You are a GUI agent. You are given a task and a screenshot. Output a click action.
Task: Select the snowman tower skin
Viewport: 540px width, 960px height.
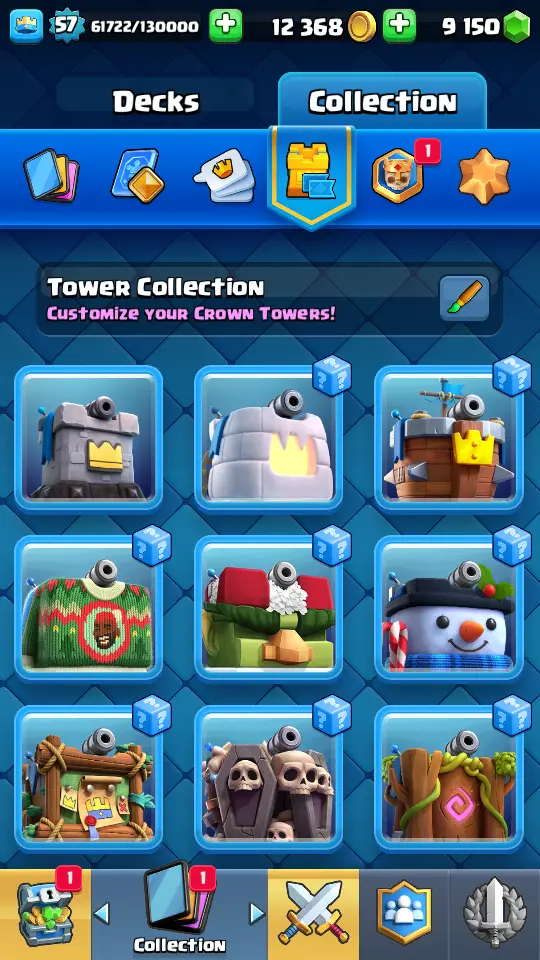(x=448, y=609)
